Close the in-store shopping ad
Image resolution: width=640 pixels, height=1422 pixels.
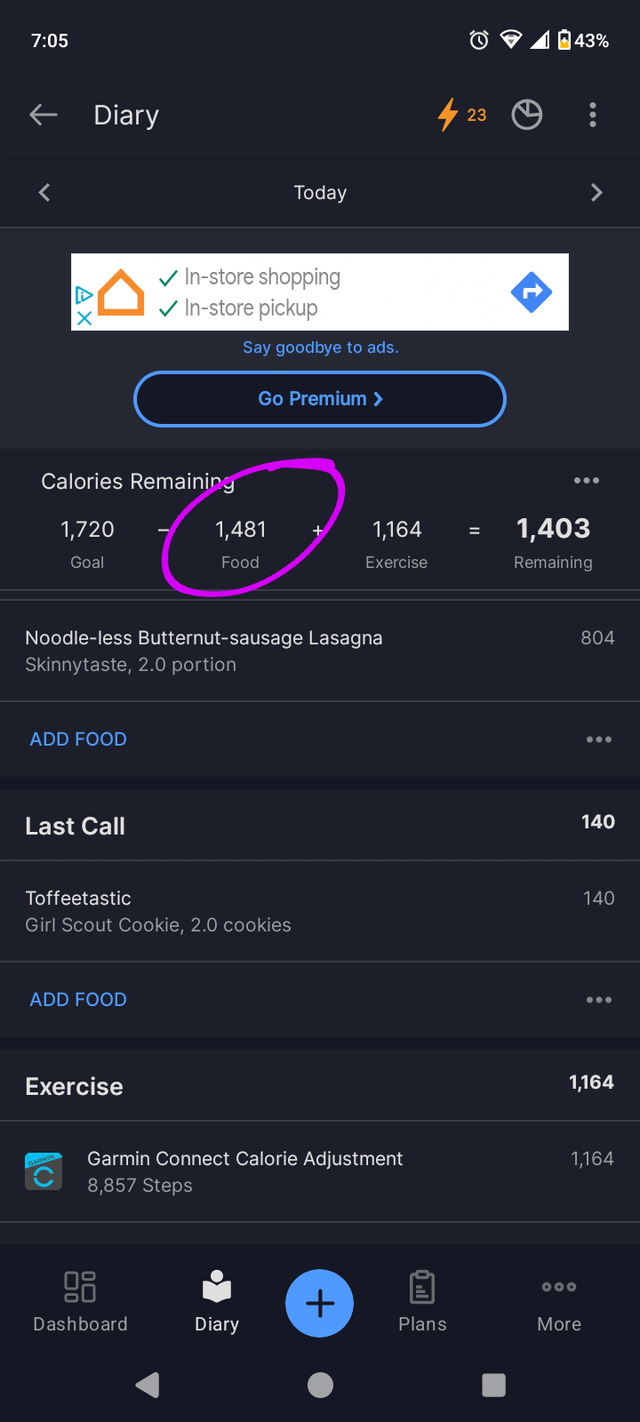coord(85,318)
